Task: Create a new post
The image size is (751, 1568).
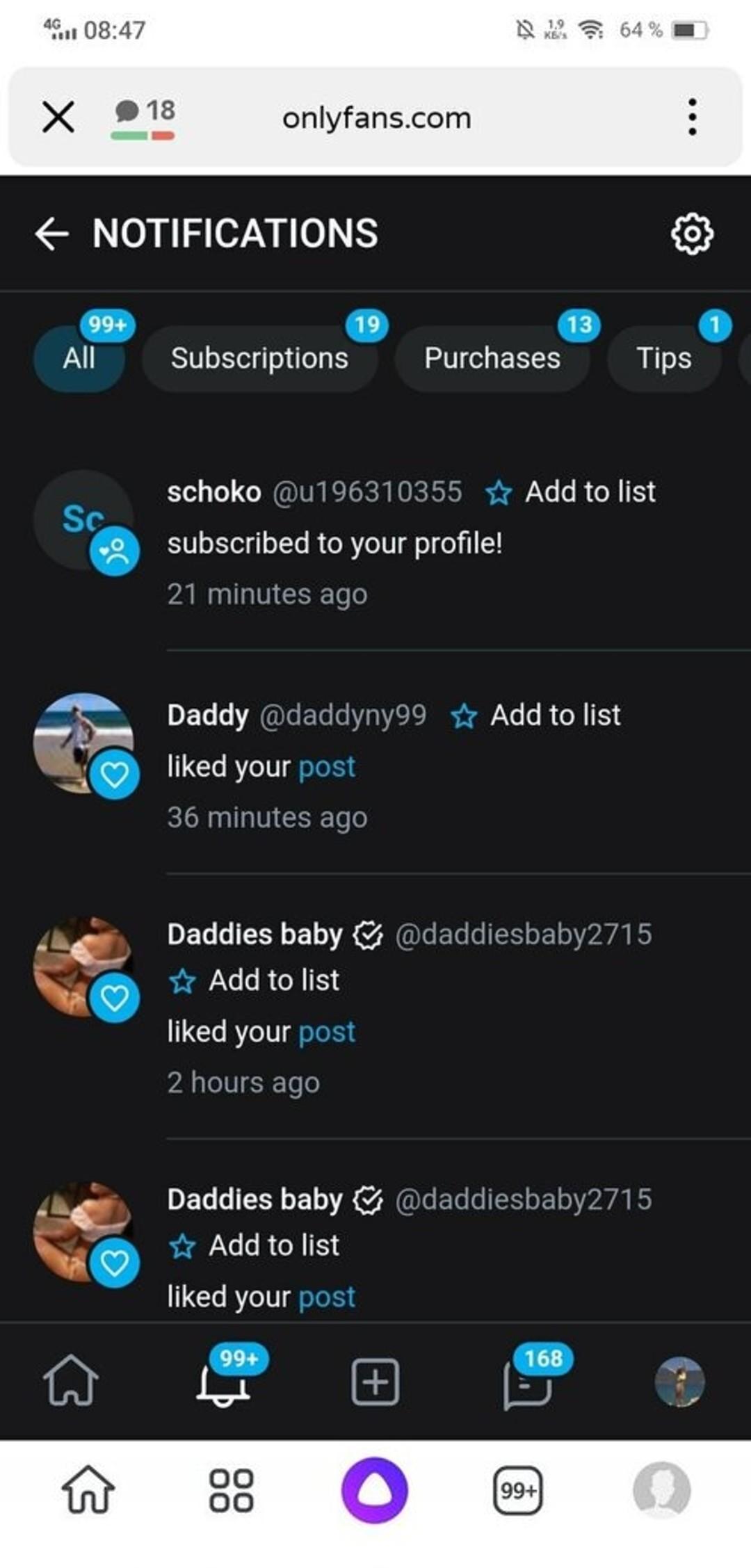Action: (x=375, y=1381)
